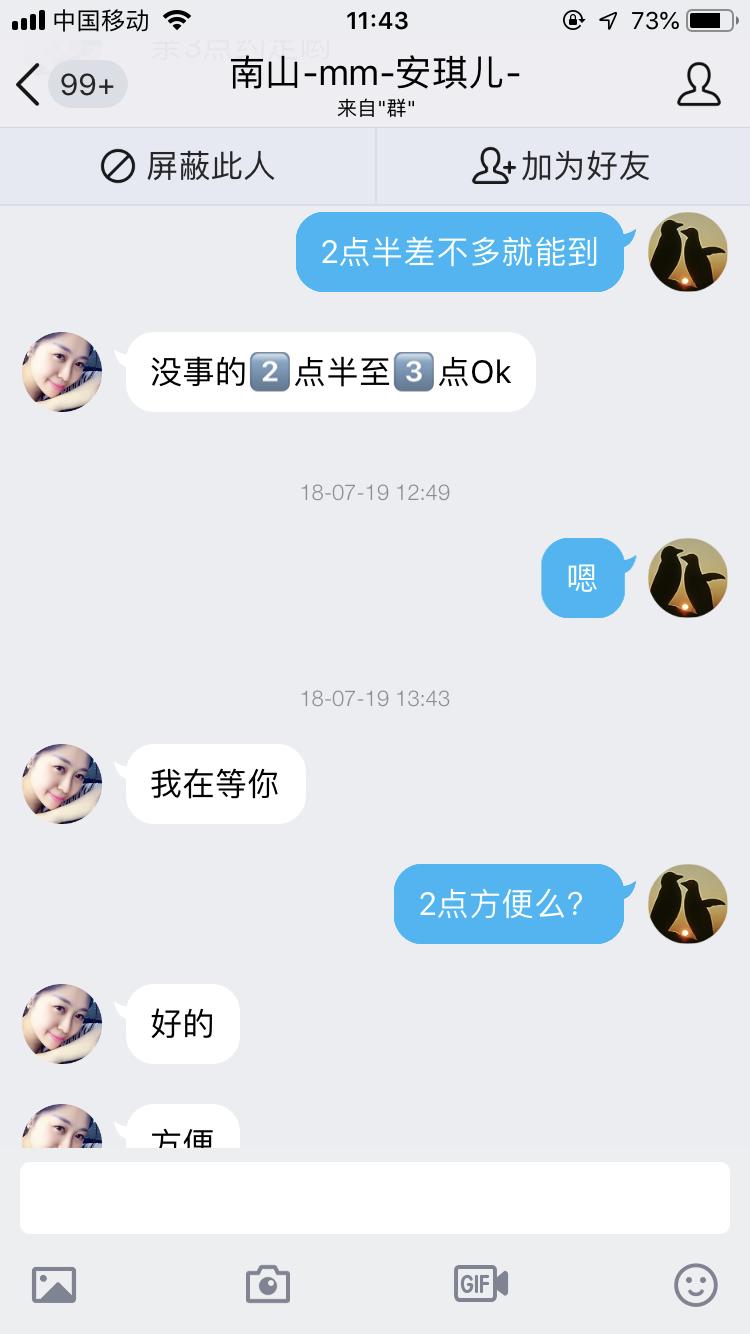Tap the message input field
The width and height of the screenshot is (750, 1334).
click(x=375, y=1198)
